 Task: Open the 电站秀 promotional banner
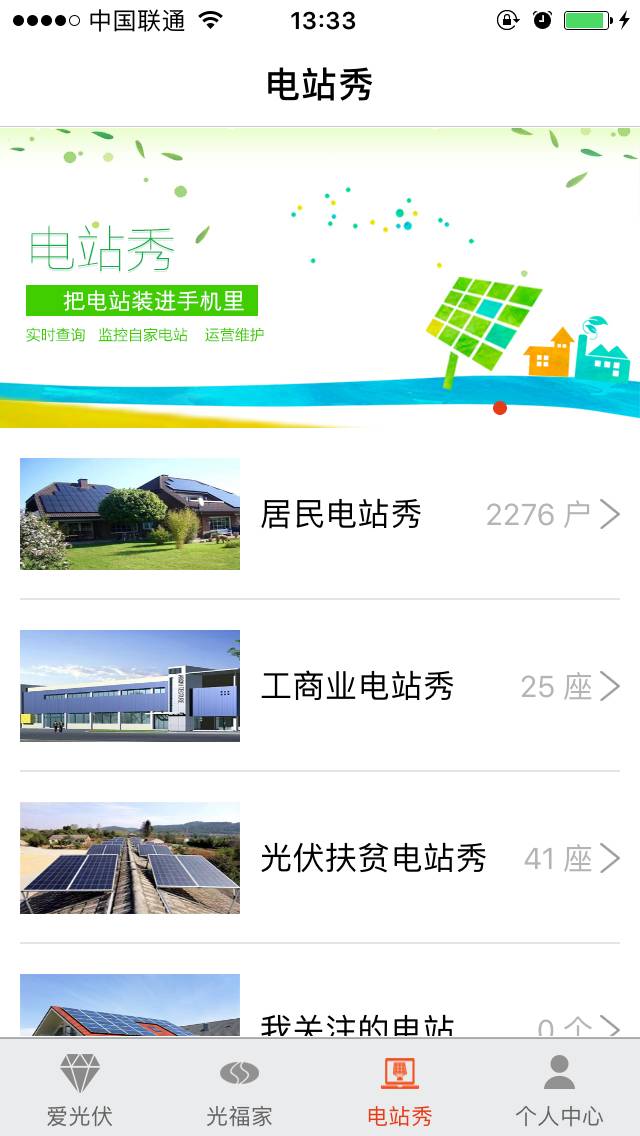pyautogui.click(x=320, y=277)
